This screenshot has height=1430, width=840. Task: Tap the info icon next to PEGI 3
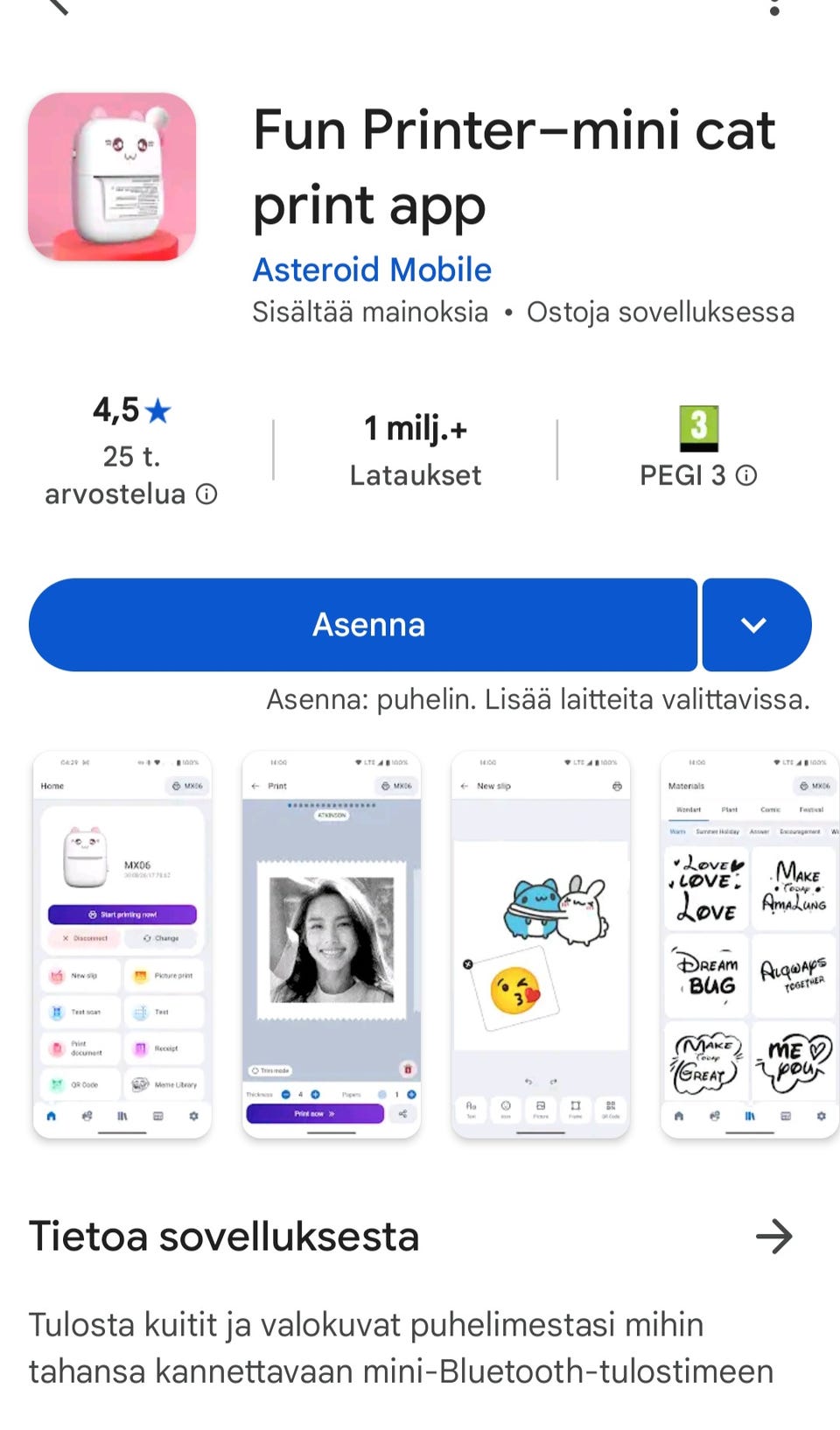click(745, 475)
